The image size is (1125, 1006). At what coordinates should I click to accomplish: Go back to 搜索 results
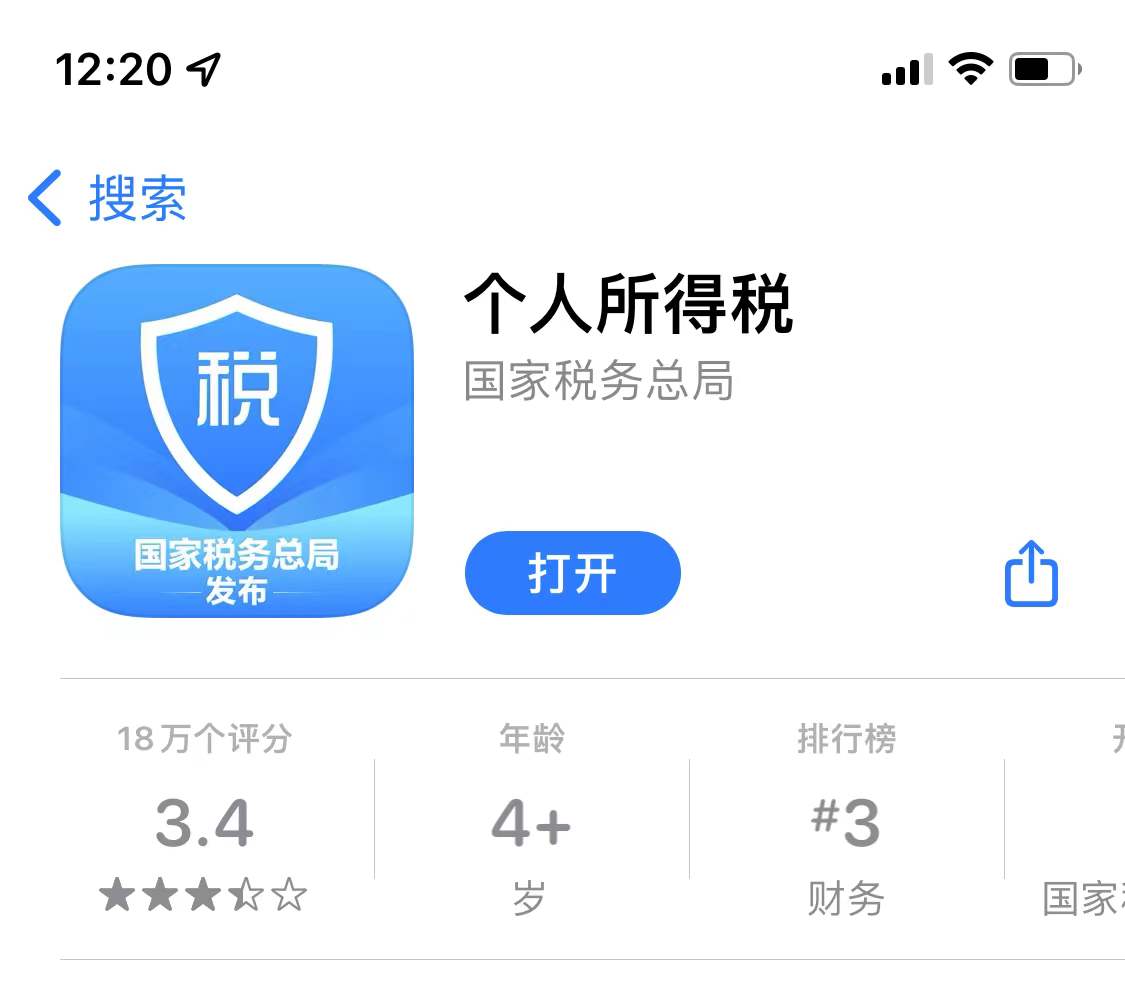(108, 198)
